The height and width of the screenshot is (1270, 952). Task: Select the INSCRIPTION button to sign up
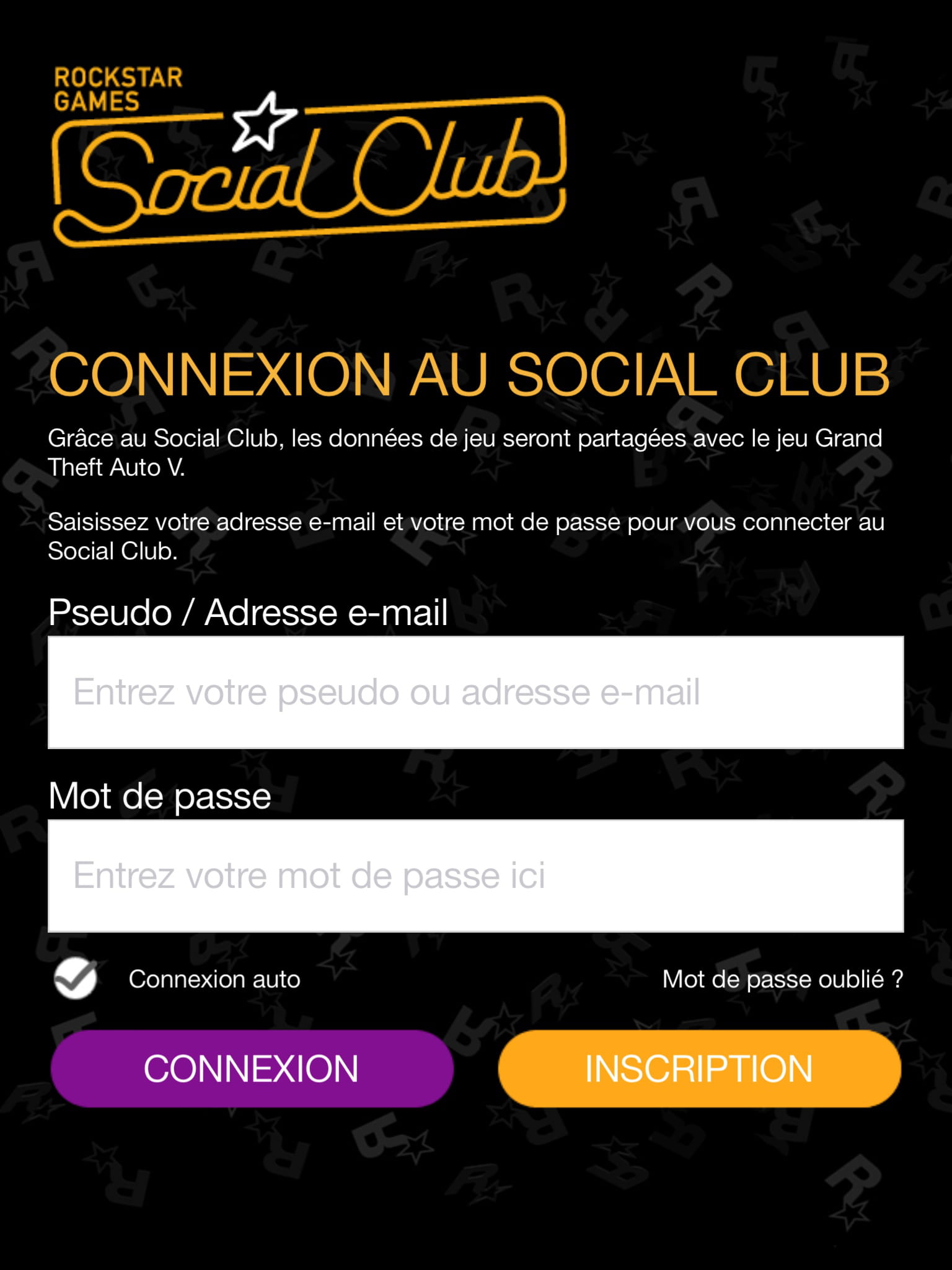click(699, 1068)
